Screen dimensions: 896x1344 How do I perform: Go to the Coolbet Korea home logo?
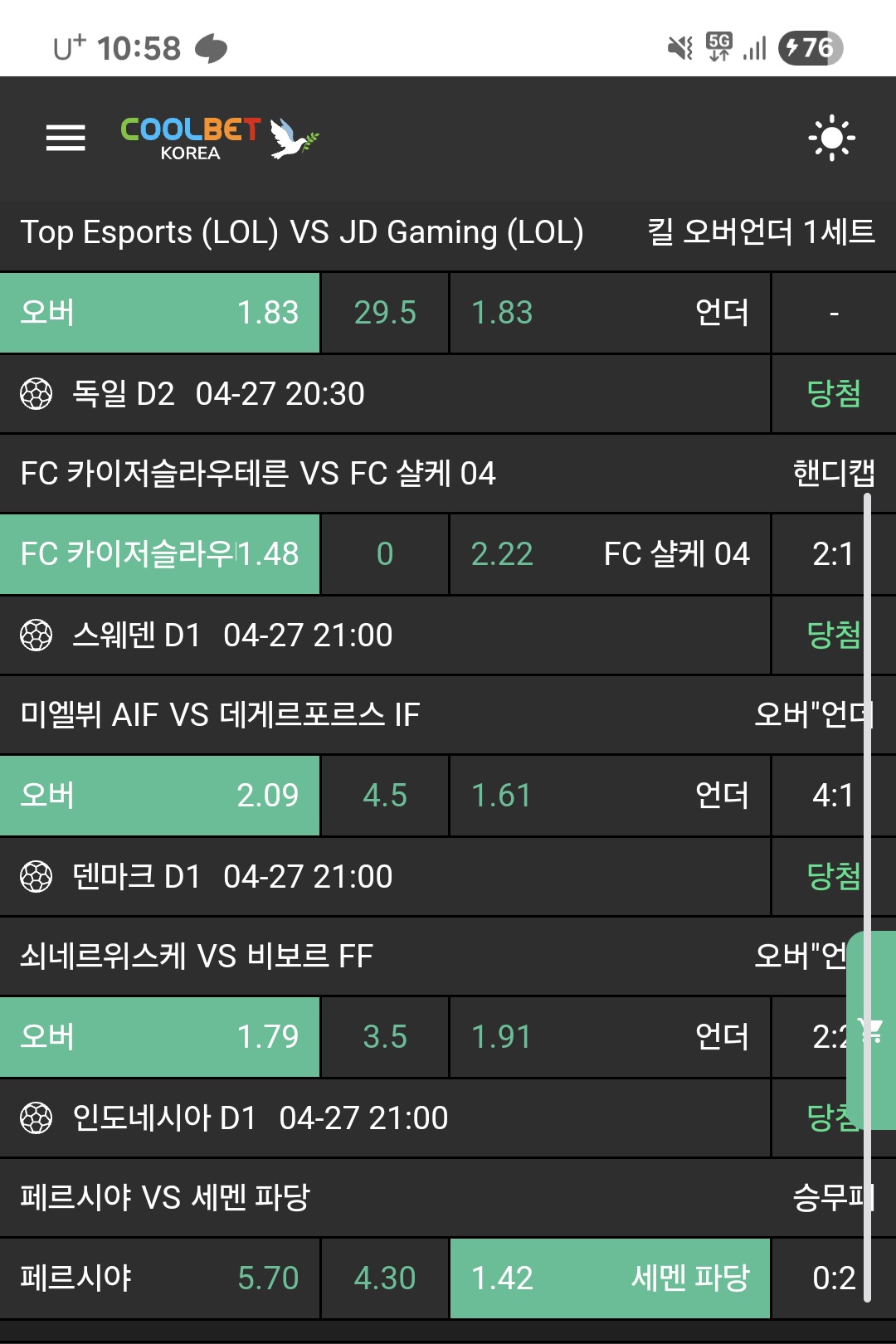point(219,138)
